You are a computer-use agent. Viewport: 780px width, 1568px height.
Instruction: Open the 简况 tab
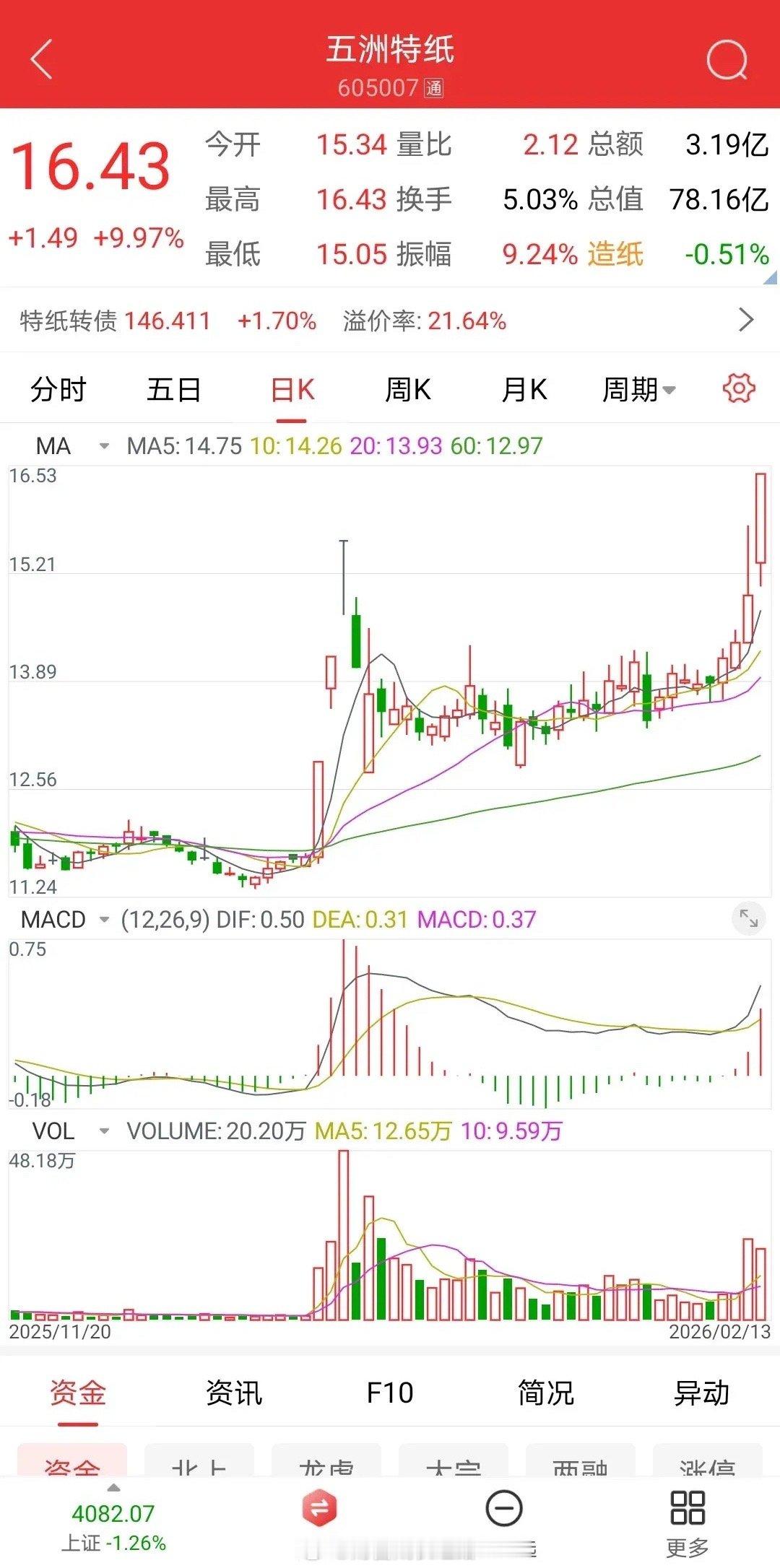pyautogui.click(x=546, y=1393)
